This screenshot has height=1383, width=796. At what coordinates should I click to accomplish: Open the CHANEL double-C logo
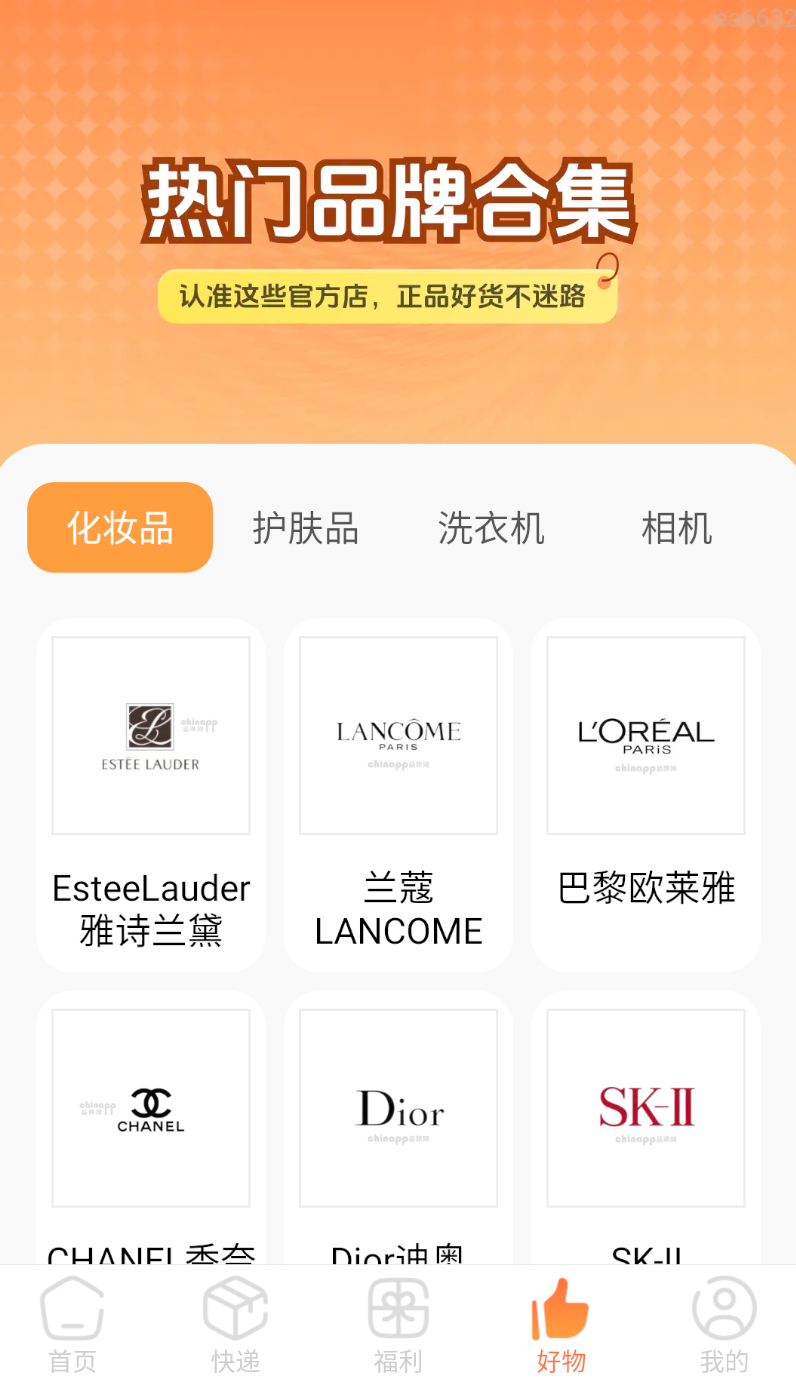pyautogui.click(x=150, y=1107)
